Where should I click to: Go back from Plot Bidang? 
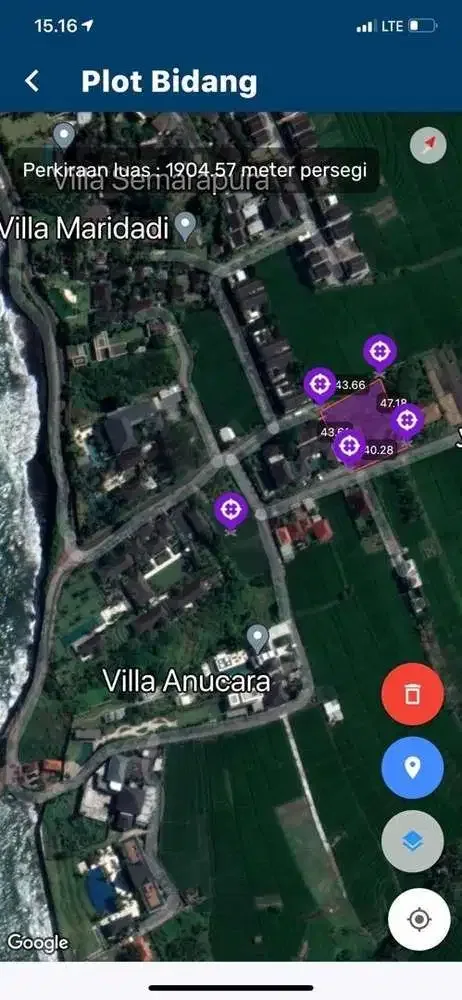click(32, 82)
